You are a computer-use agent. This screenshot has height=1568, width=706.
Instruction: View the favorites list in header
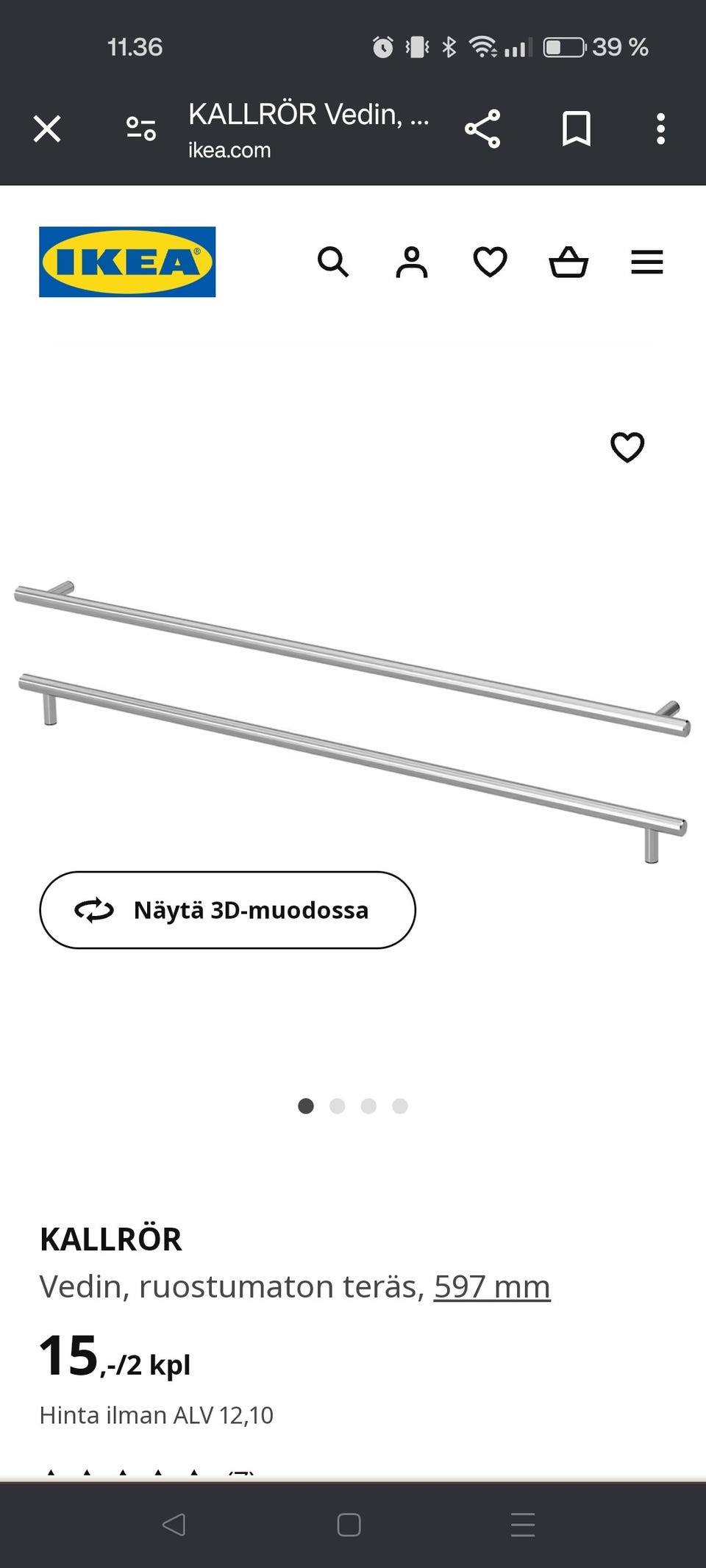click(490, 262)
